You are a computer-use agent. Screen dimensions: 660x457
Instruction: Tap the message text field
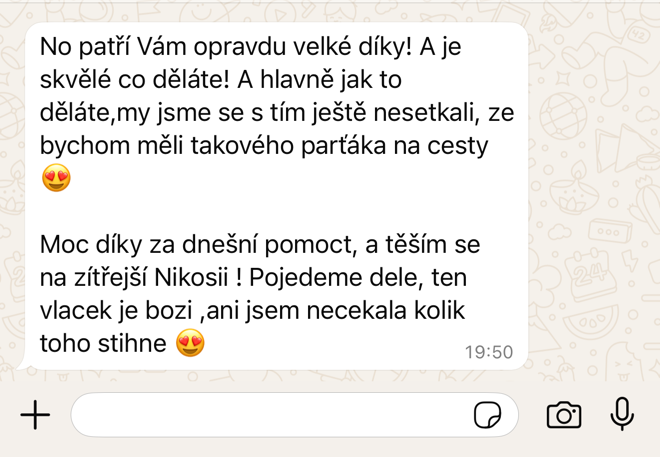point(270,415)
